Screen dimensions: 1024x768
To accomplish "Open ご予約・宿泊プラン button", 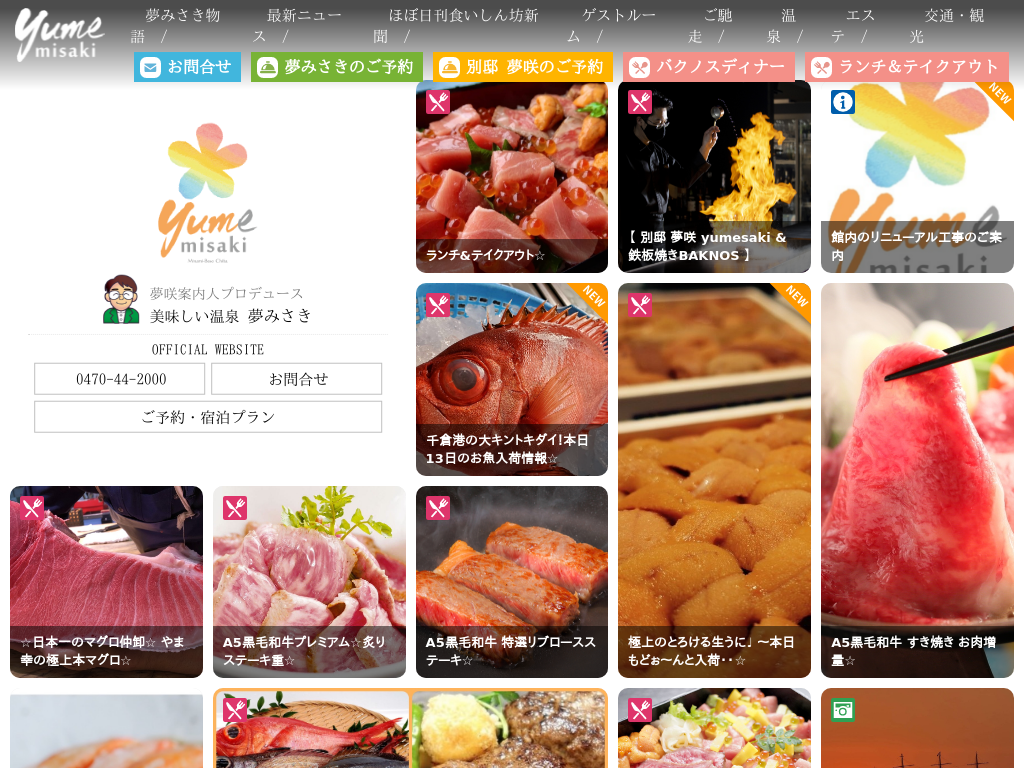I will click(208, 417).
